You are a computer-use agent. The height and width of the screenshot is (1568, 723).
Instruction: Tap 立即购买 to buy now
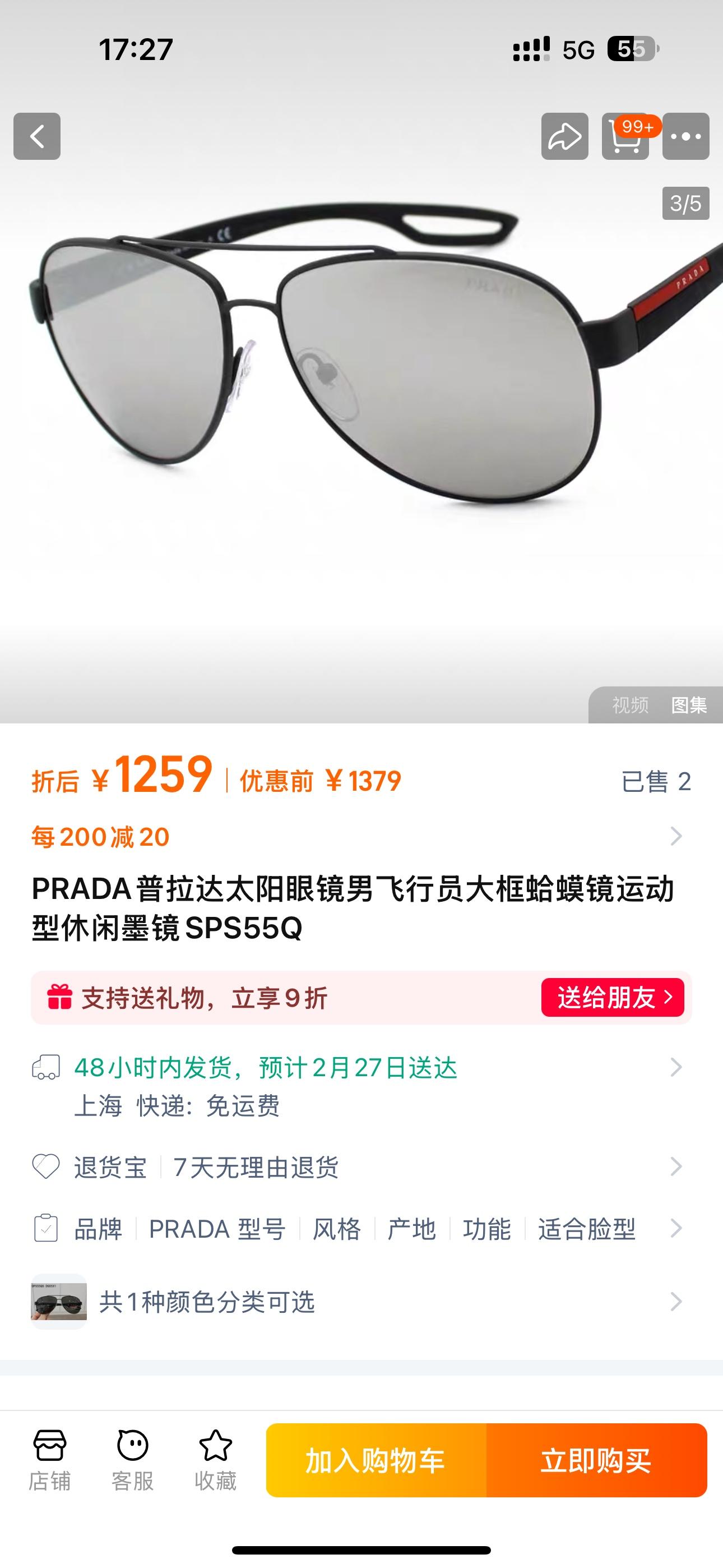(x=596, y=1461)
